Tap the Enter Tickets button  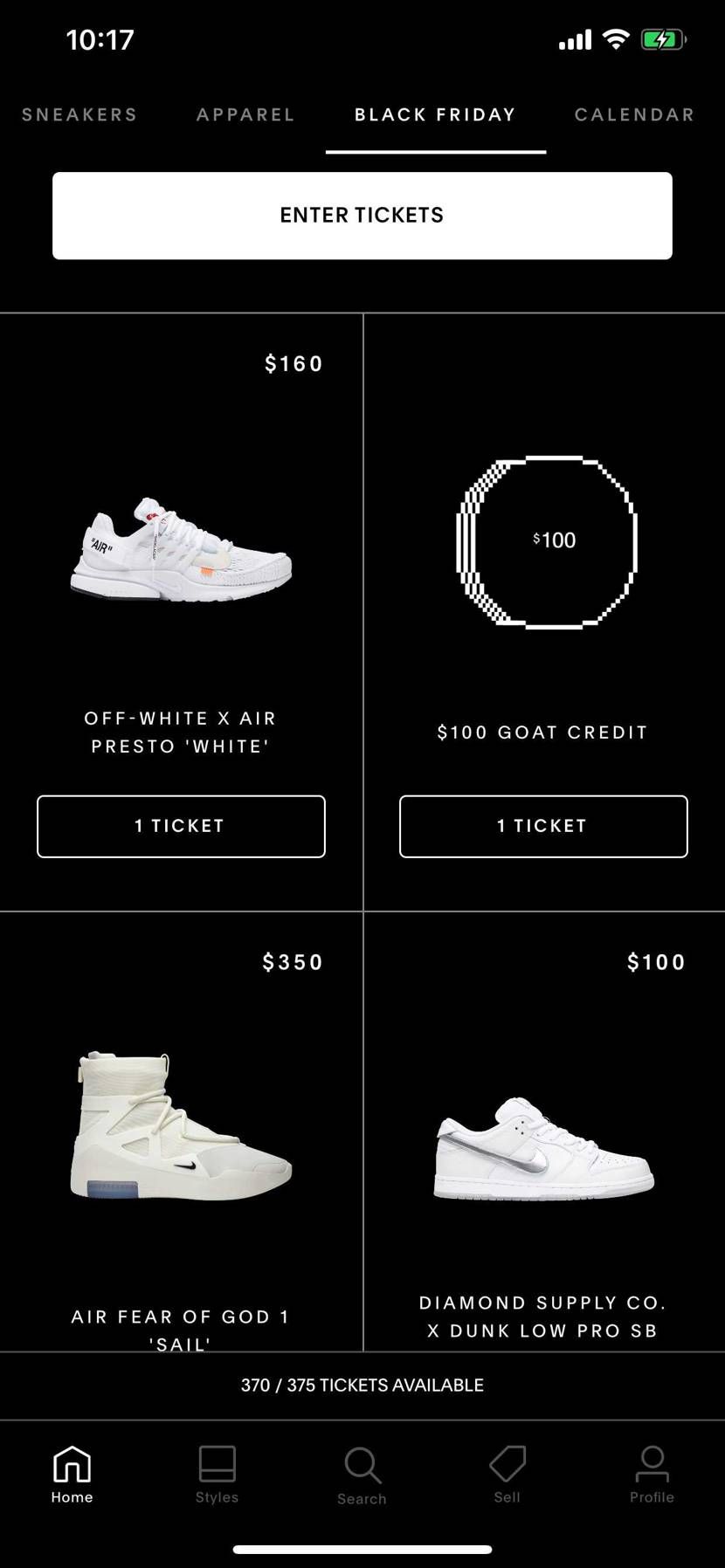(362, 216)
